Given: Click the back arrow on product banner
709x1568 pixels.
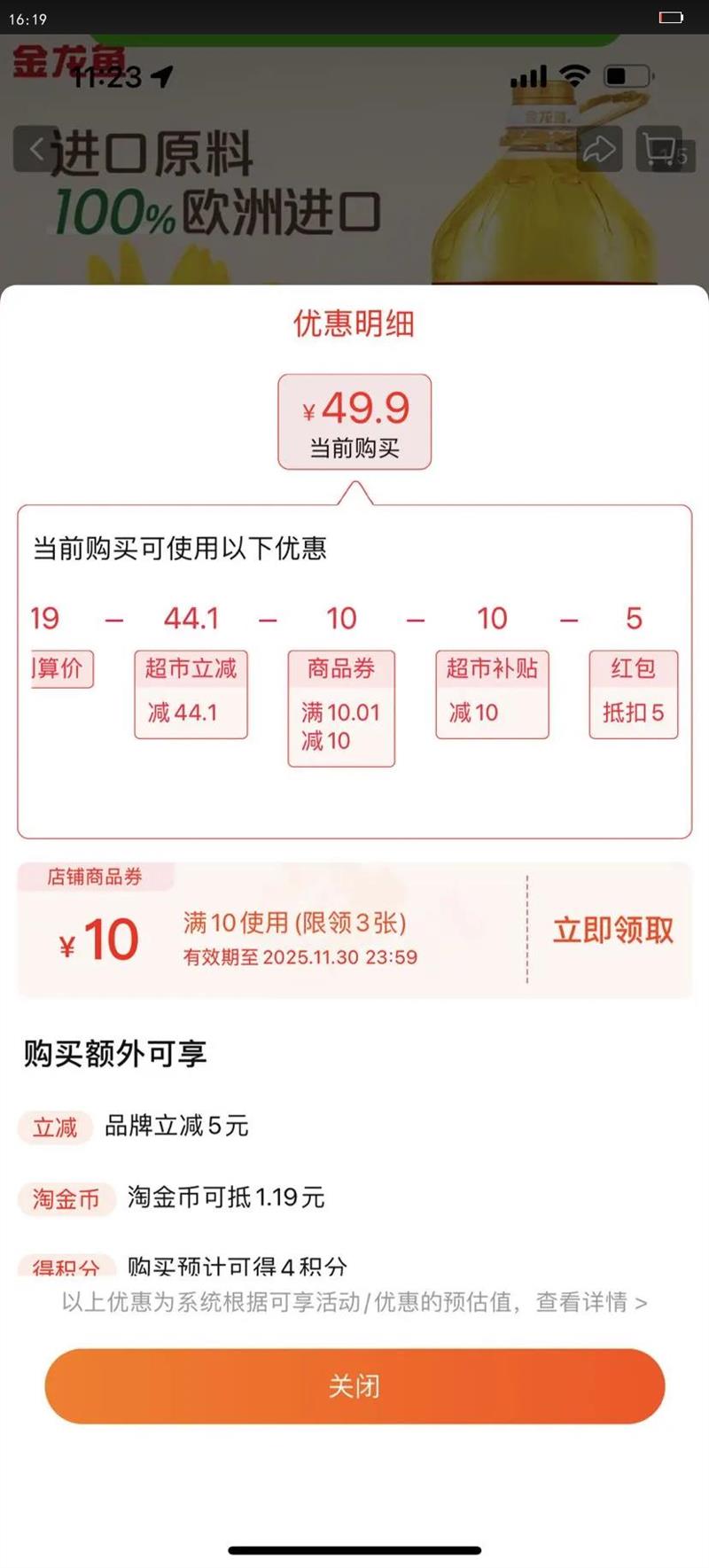Looking at the screenshot, I should coord(35,148).
